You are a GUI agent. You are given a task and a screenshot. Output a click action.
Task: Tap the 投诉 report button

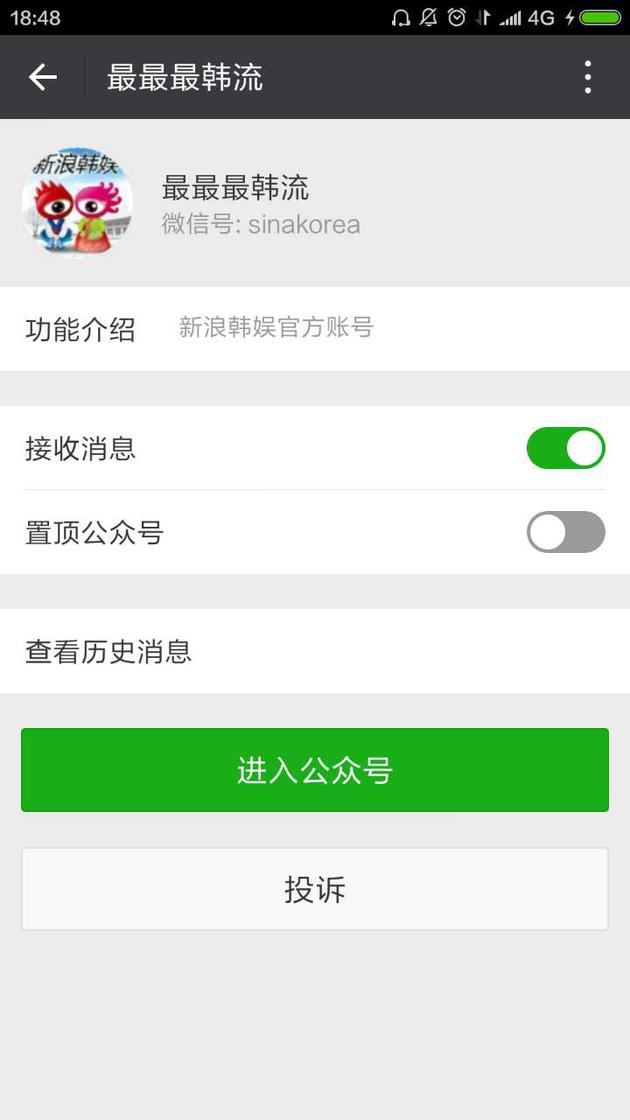pos(315,889)
